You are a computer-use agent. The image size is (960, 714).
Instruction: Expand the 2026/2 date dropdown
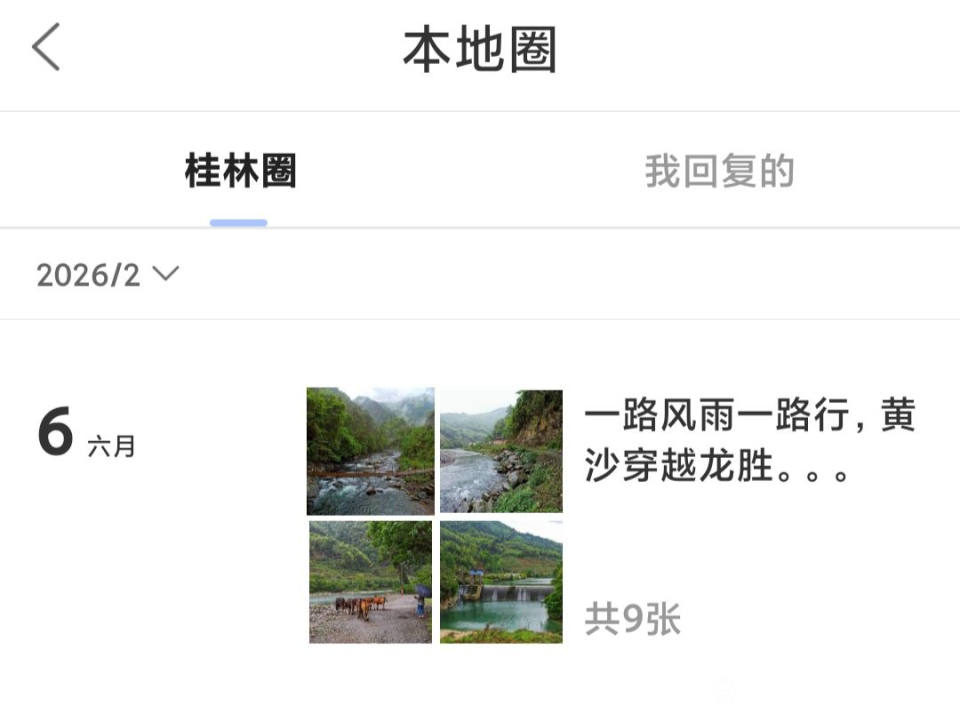tap(107, 275)
